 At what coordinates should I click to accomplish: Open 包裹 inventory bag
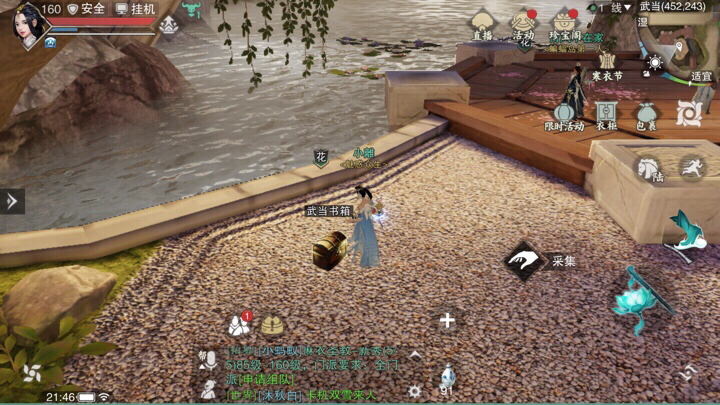click(646, 114)
